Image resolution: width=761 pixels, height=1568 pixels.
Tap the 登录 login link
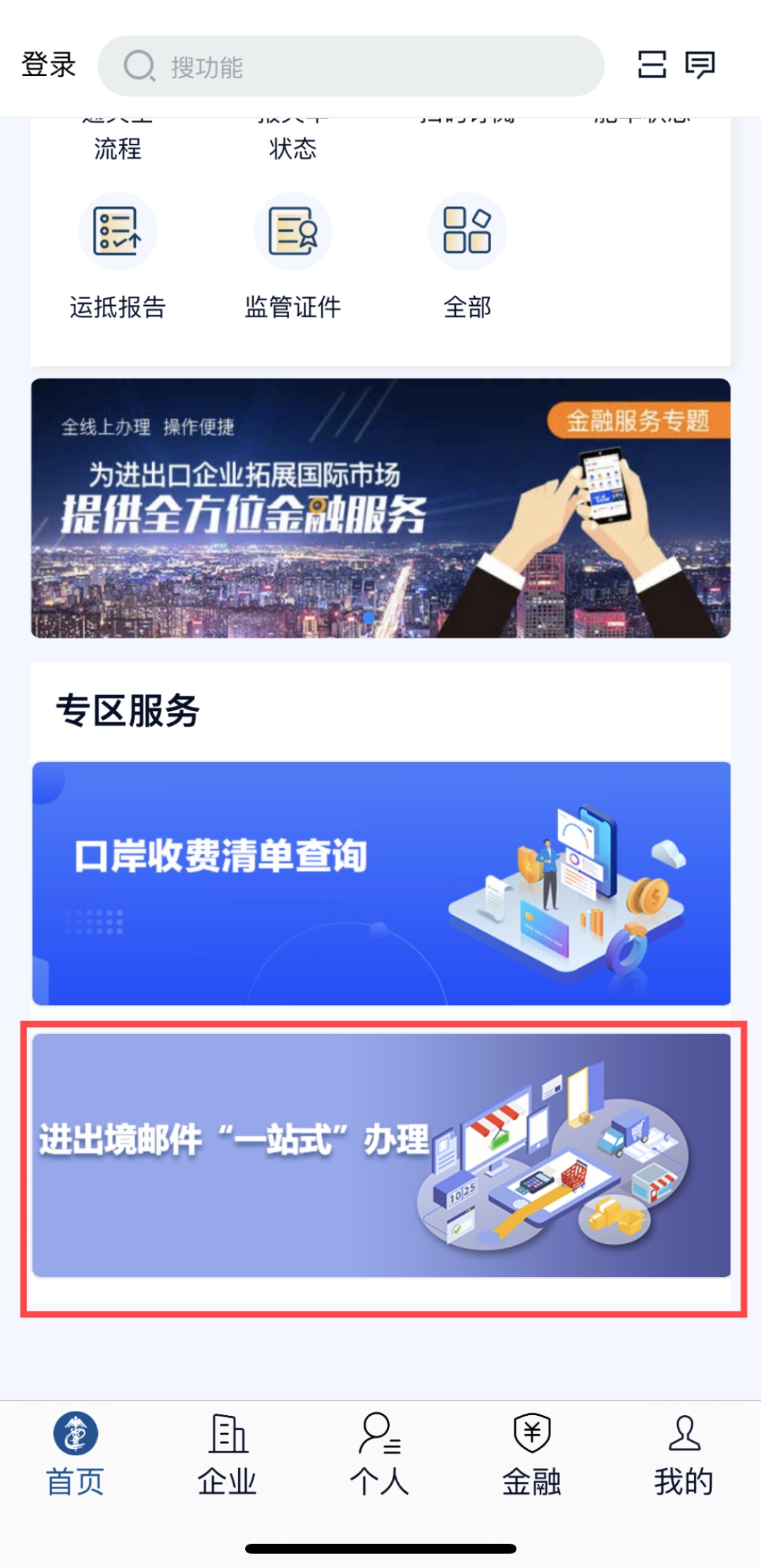48,66
